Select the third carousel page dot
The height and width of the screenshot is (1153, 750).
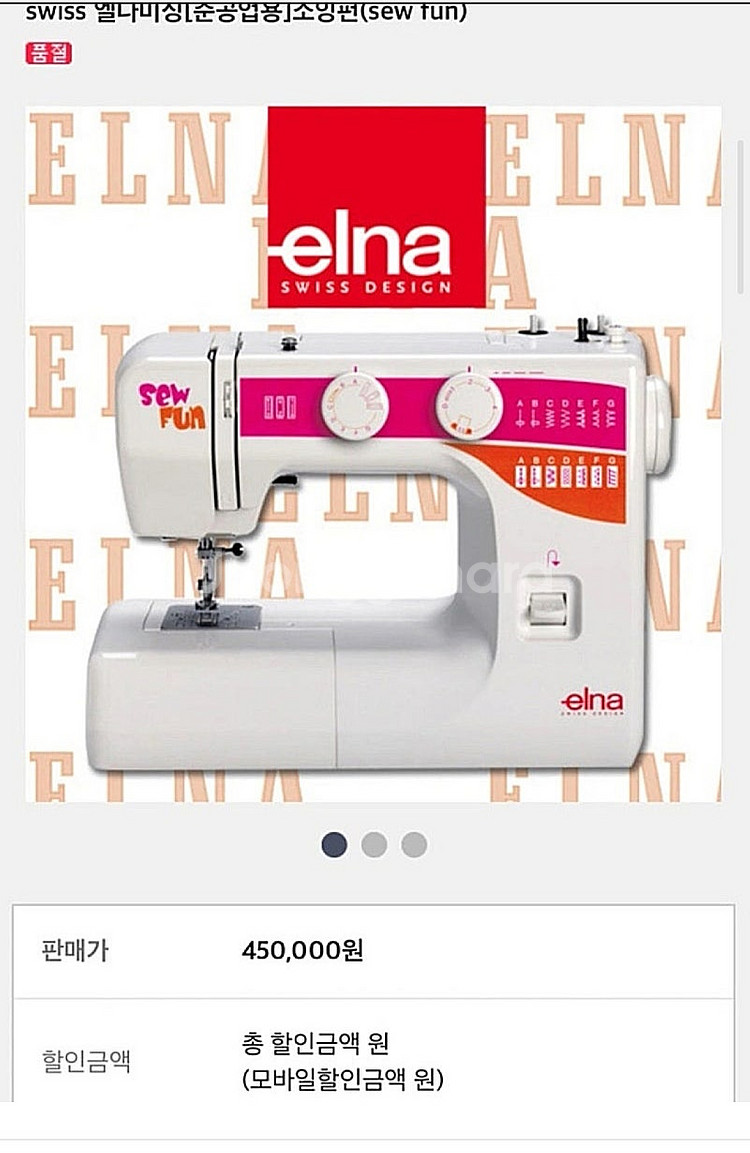[x=414, y=844]
